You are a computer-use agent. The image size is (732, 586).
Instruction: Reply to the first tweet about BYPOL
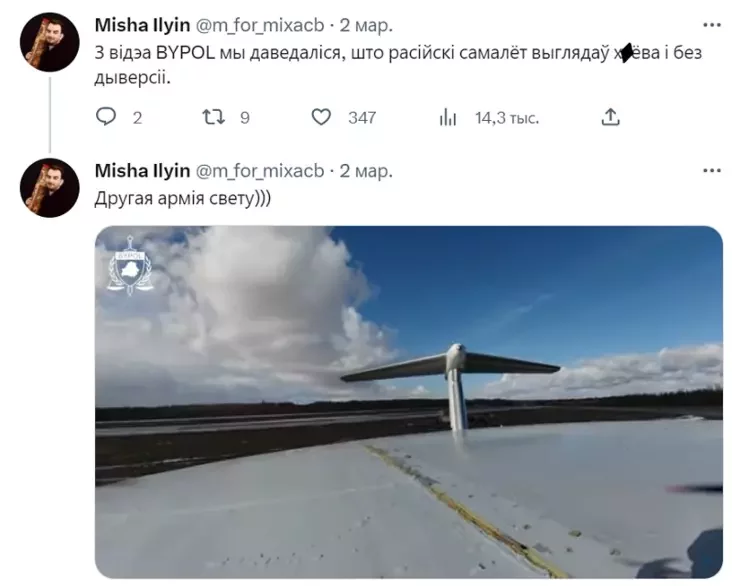[106, 117]
